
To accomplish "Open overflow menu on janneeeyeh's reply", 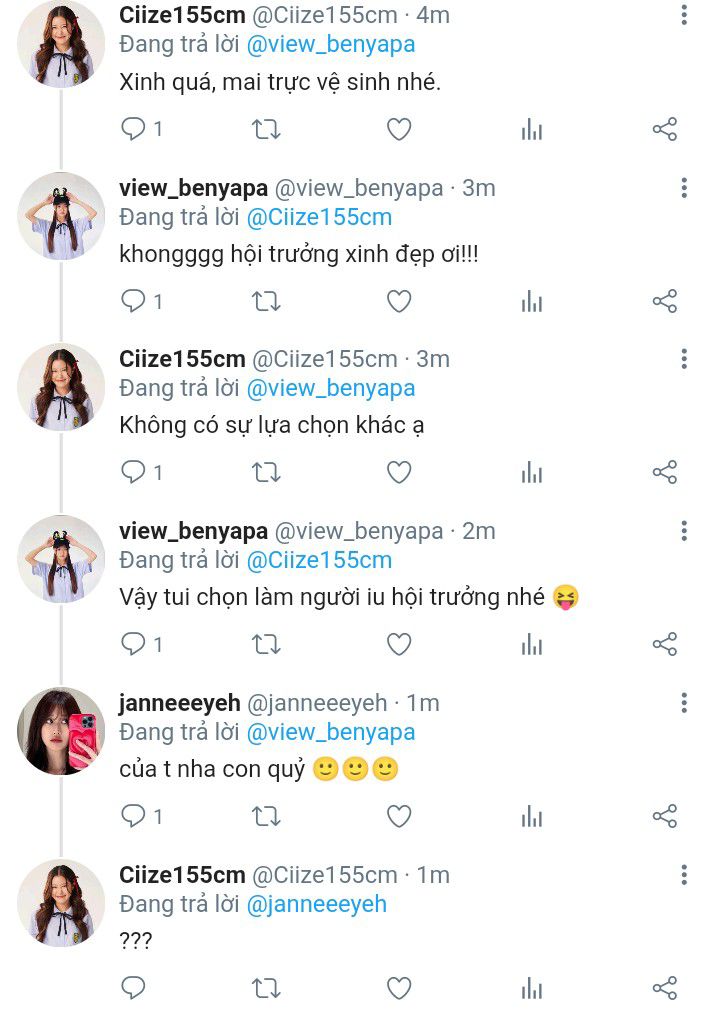I will click(x=684, y=704).
